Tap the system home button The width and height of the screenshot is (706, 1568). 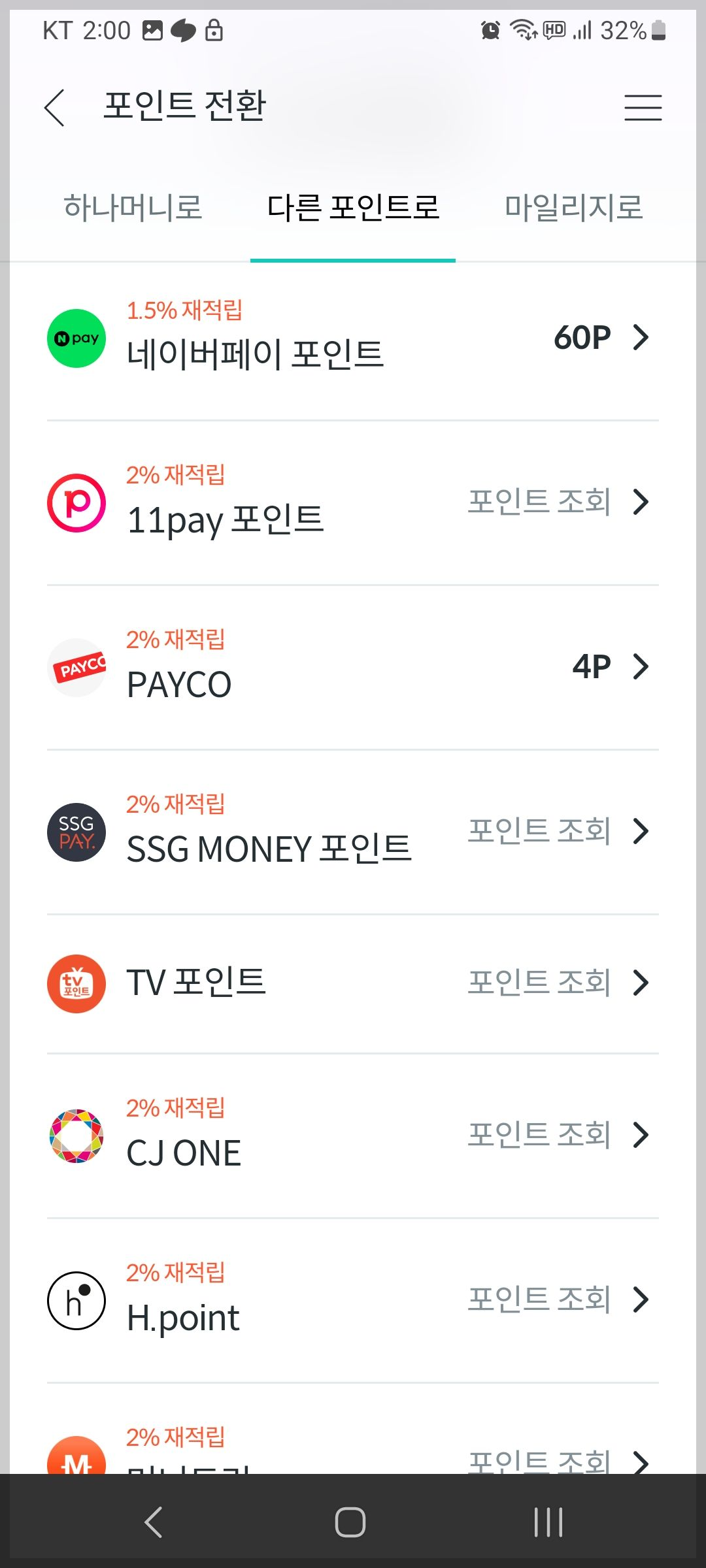[x=350, y=1522]
